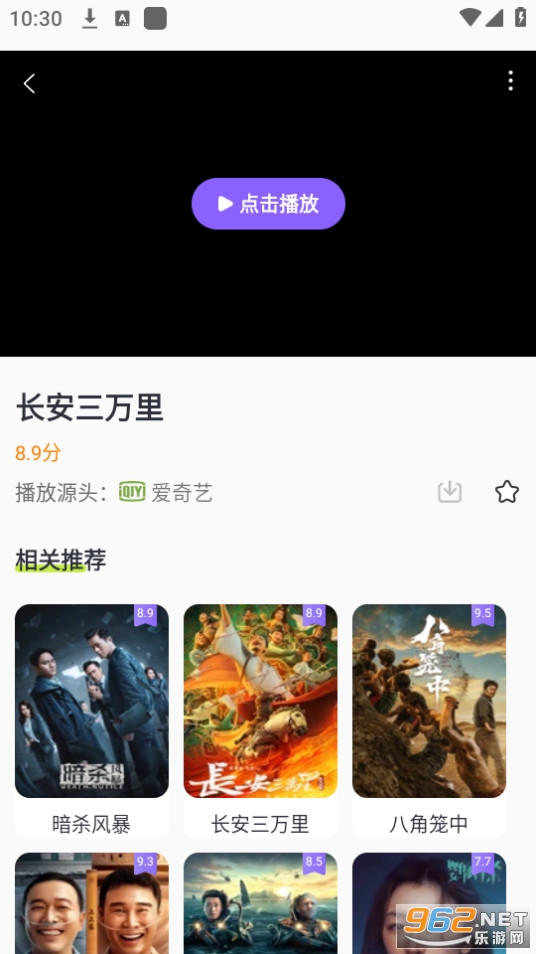The height and width of the screenshot is (954, 536).
Task: Download 长安三万里 with the download icon
Action: point(450,492)
